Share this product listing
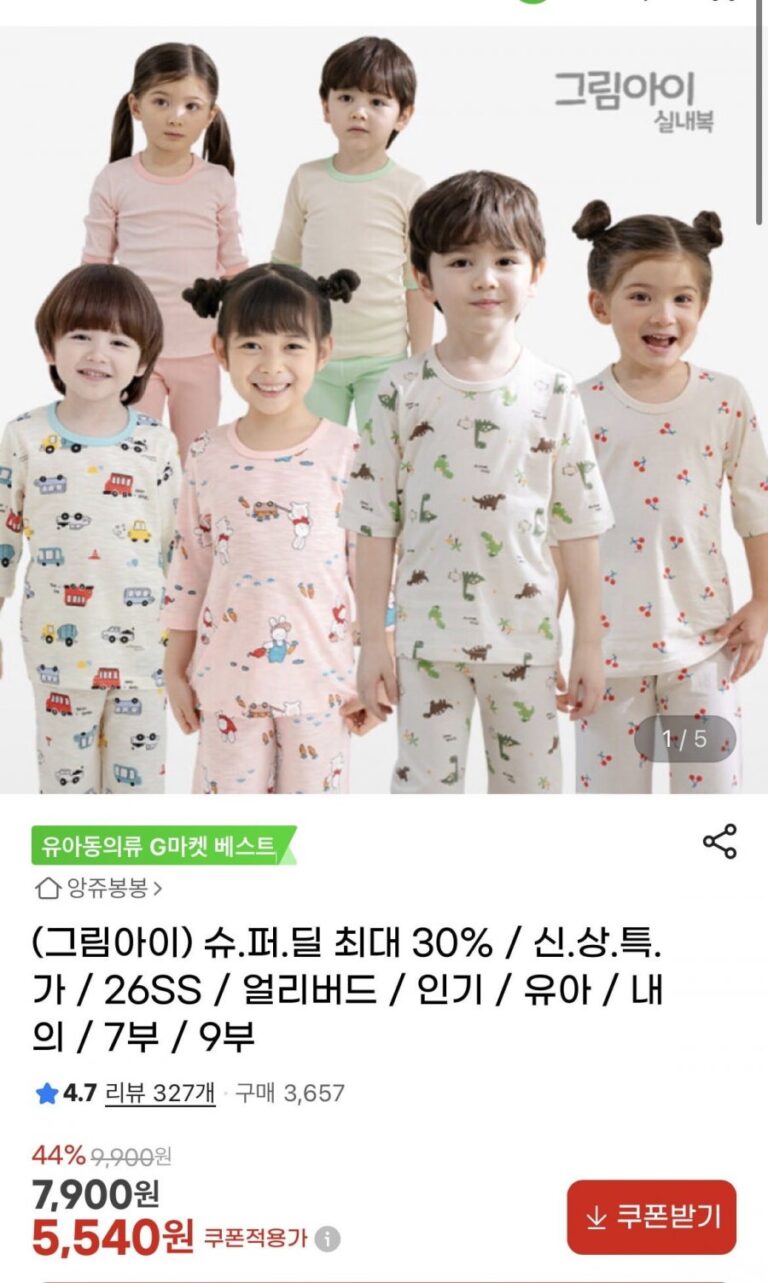The width and height of the screenshot is (768, 1283). pos(719,842)
